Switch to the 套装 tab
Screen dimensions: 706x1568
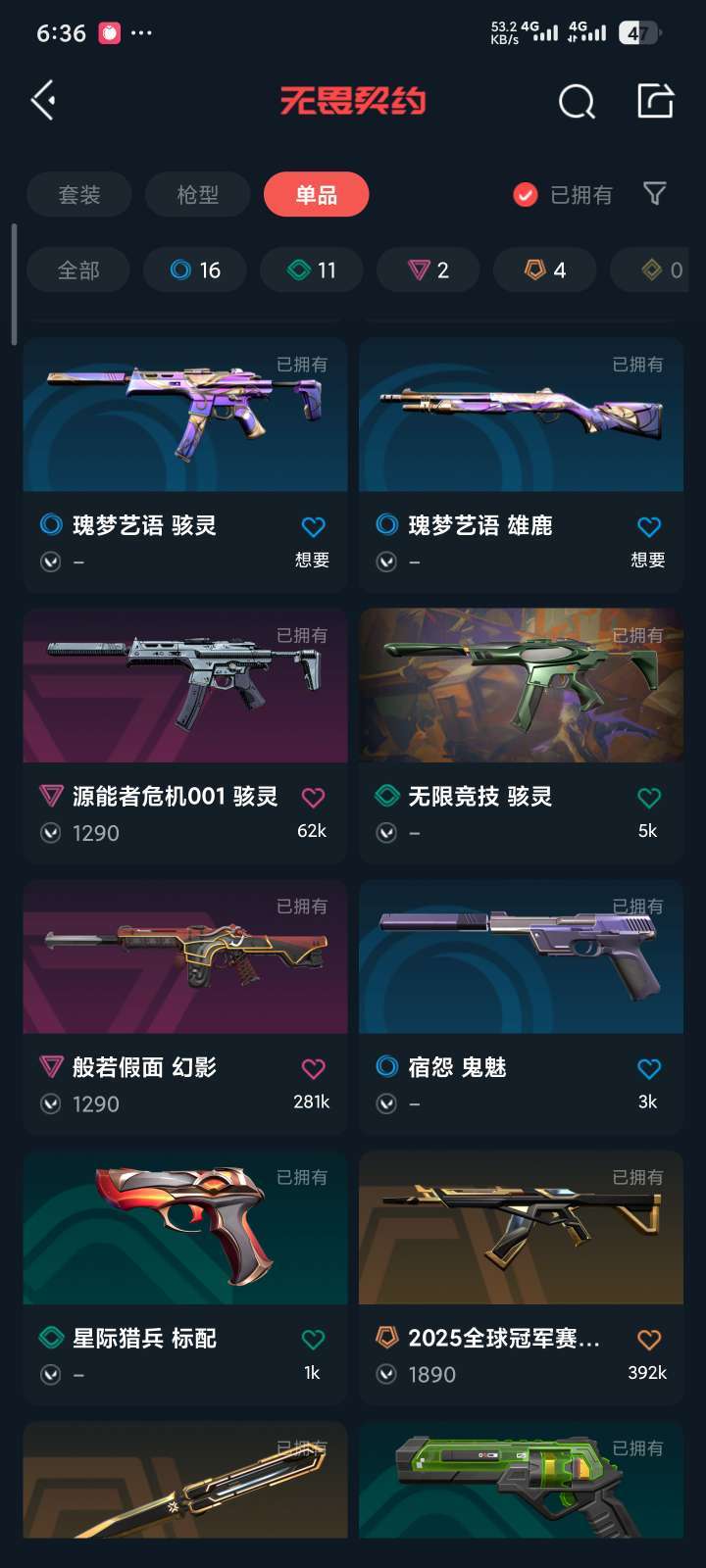pos(79,194)
